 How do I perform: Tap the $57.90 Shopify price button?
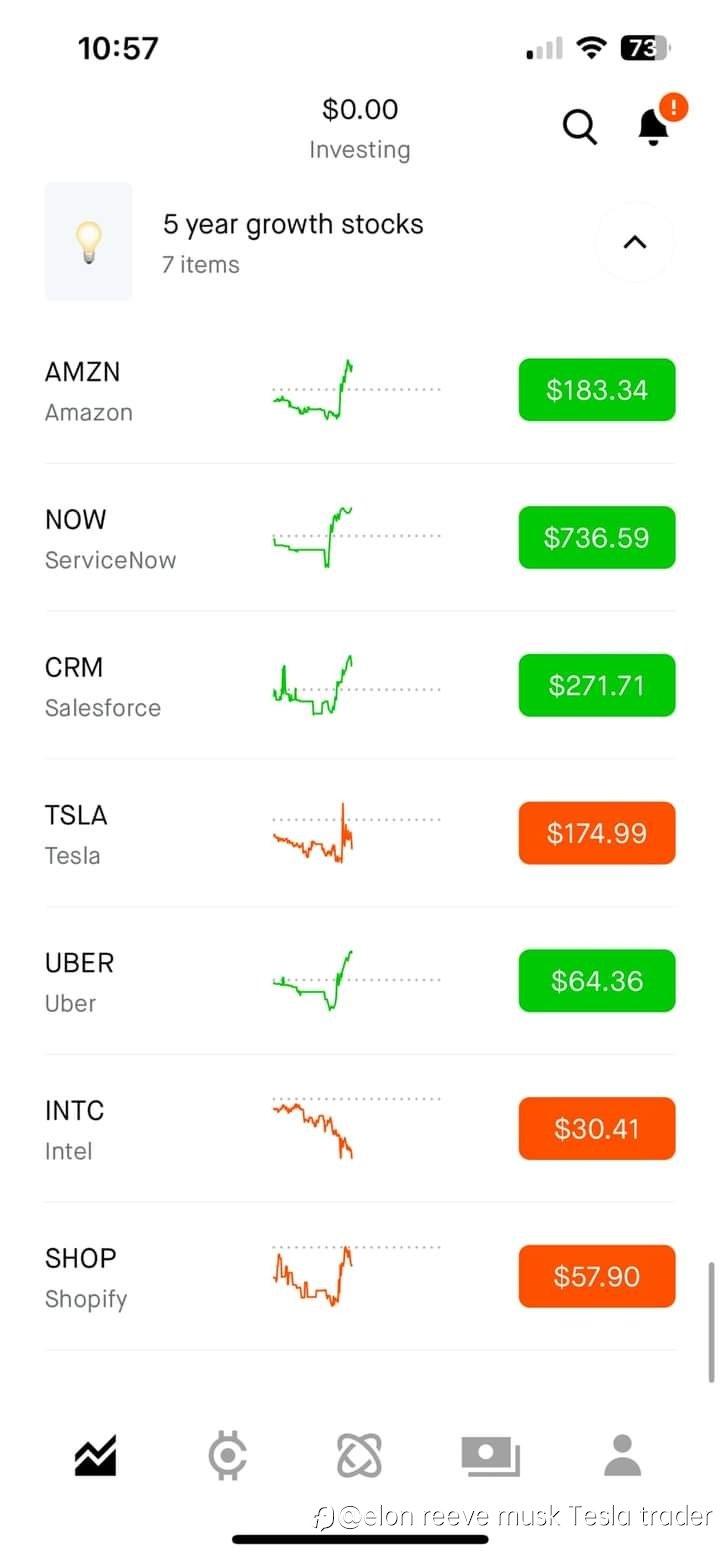click(597, 1276)
